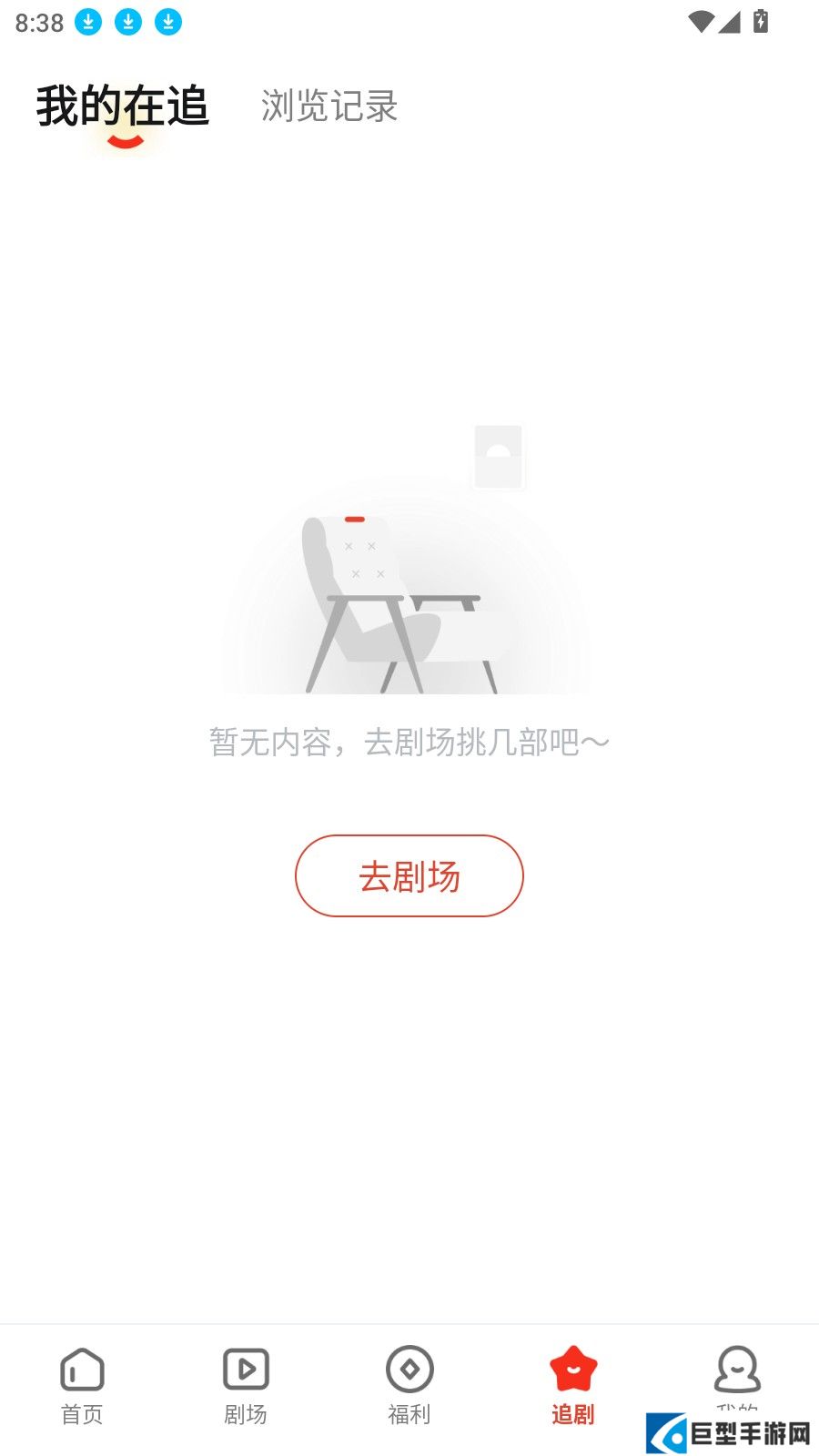Viewport: 819px width, 1456px height.
Task: Open the 剧场 bottom tab
Action: pyautogui.click(x=246, y=1385)
